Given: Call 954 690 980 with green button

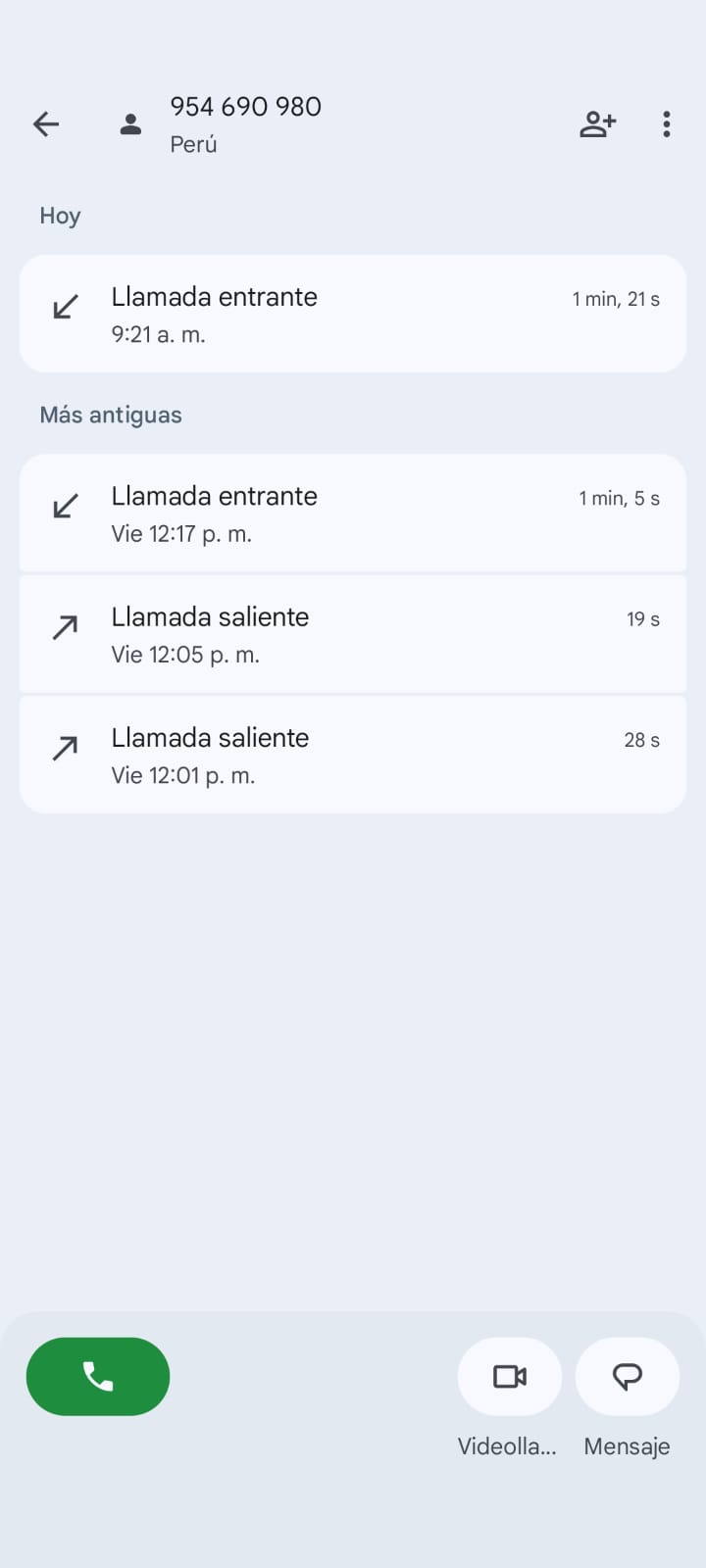Looking at the screenshot, I should click(x=98, y=1376).
